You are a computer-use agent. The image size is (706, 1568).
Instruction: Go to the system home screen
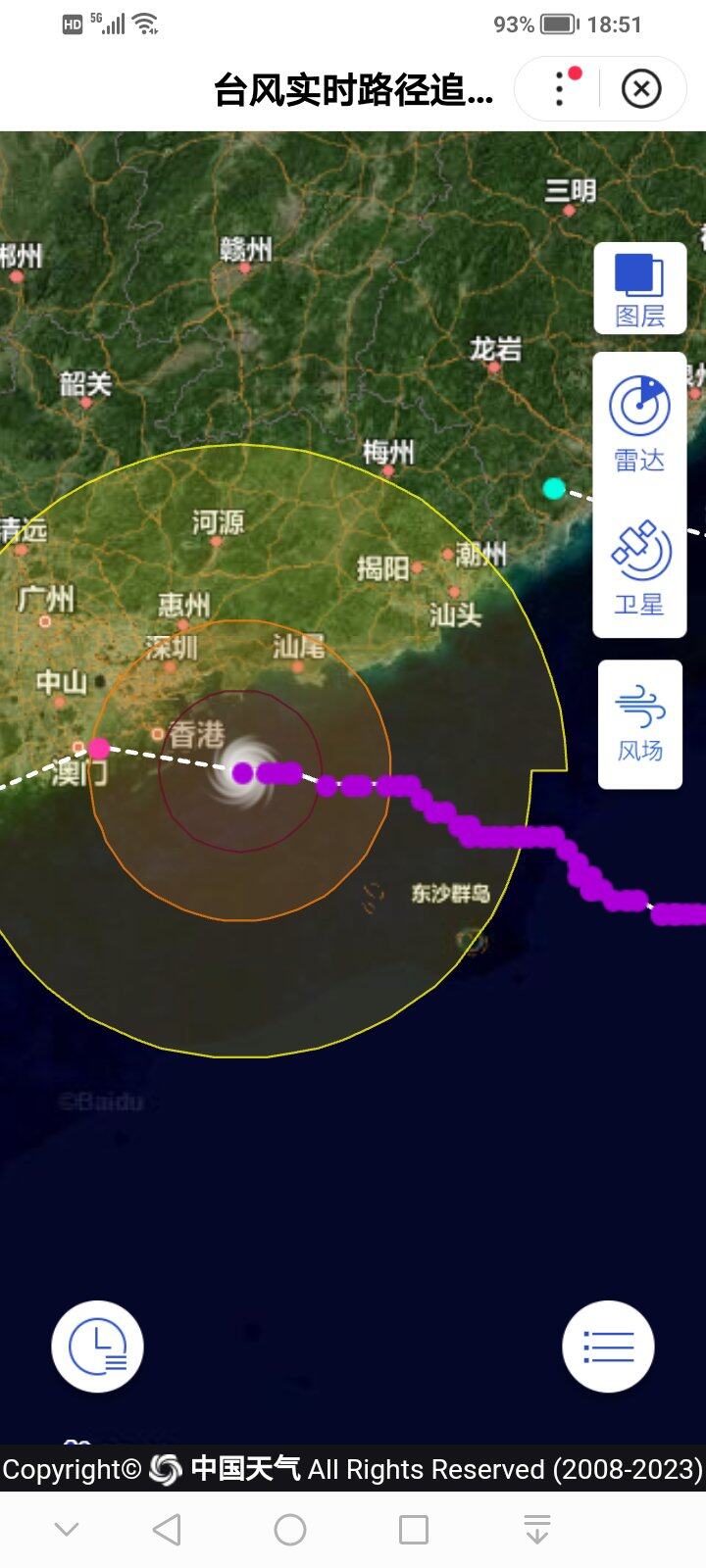point(290,1529)
